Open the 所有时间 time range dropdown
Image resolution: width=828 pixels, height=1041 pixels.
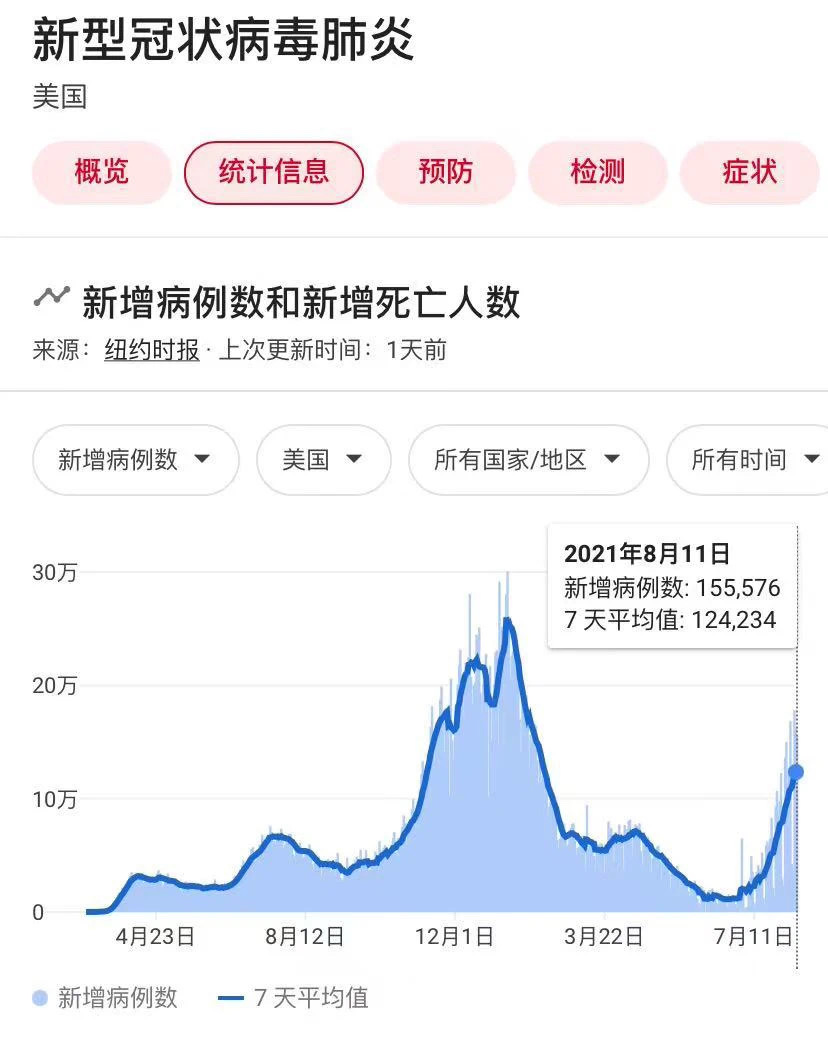[x=750, y=460]
